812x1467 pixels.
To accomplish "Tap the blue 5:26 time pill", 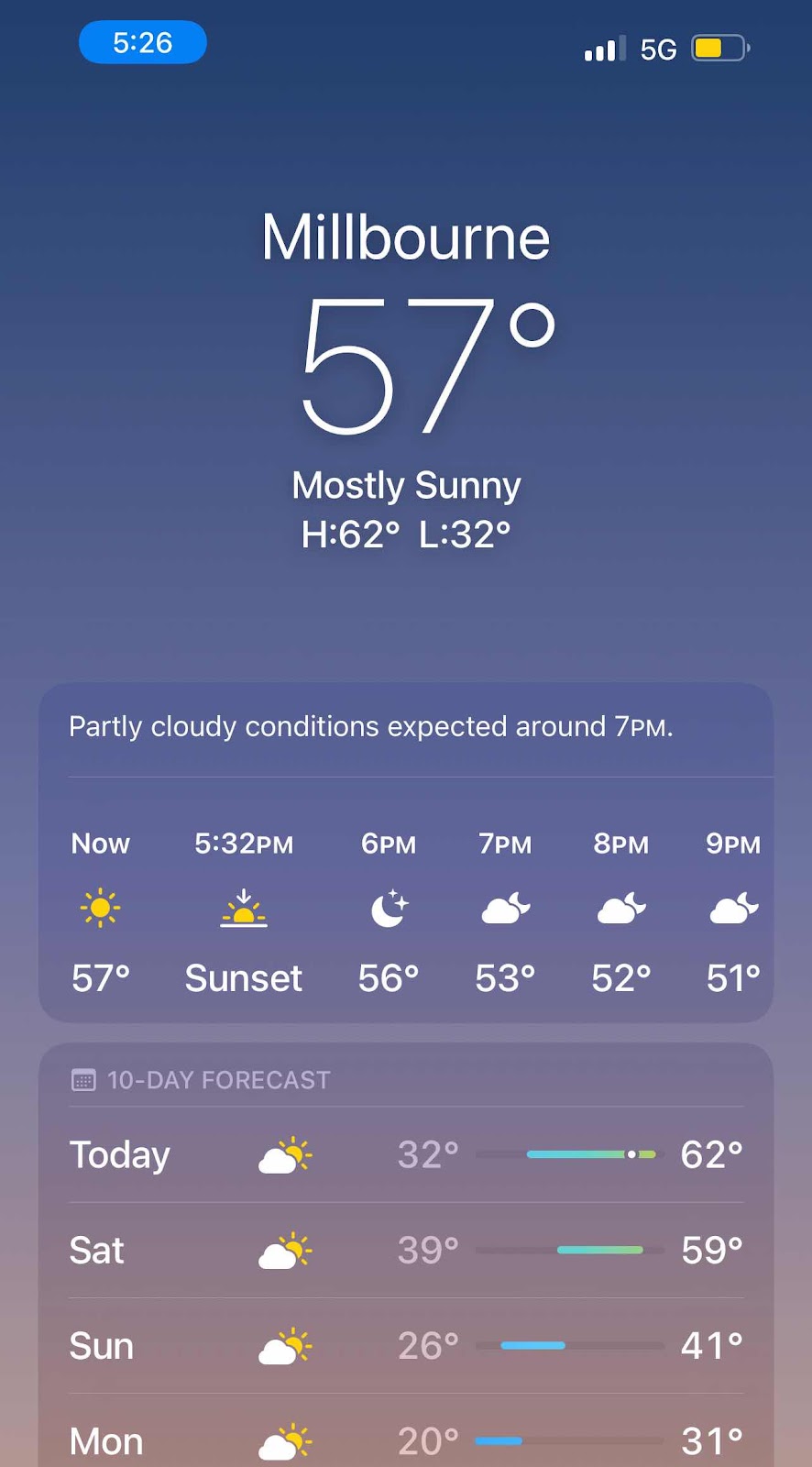I will (143, 43).
